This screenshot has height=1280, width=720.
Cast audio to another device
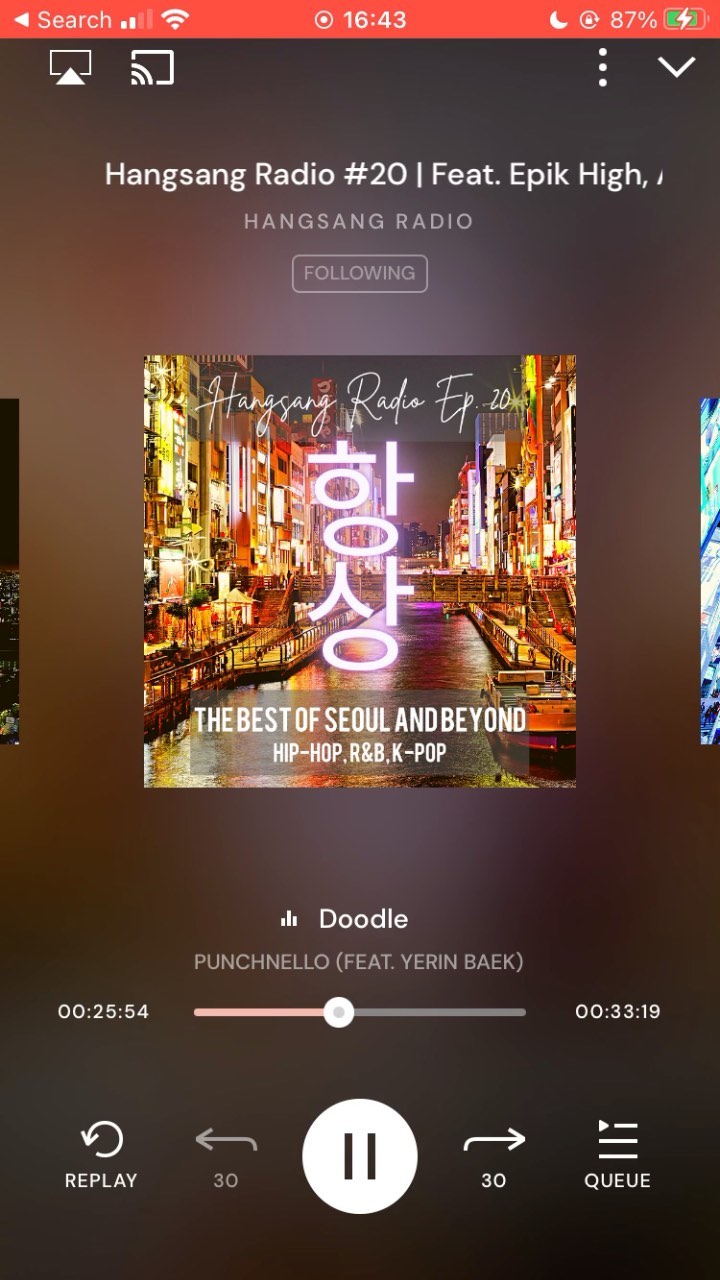[152, 68]
